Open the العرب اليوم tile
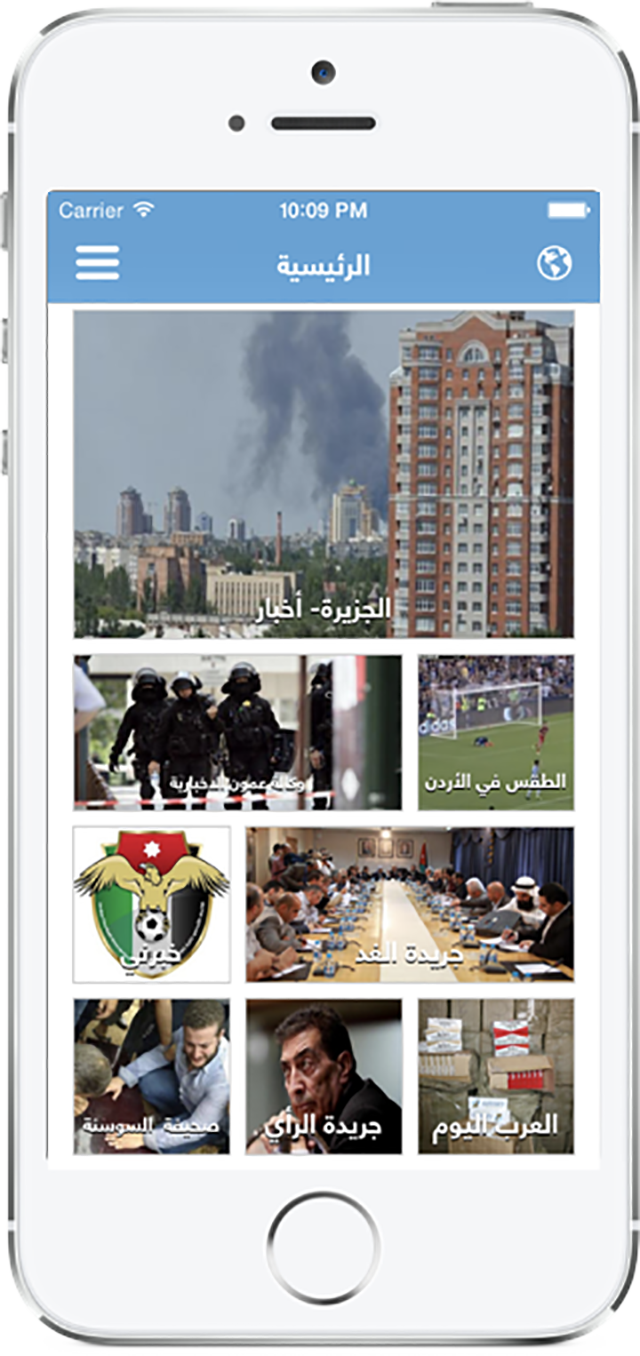Image resolution: width=640 pixels, height=1356 pixels. click(x=496, y=1076)
